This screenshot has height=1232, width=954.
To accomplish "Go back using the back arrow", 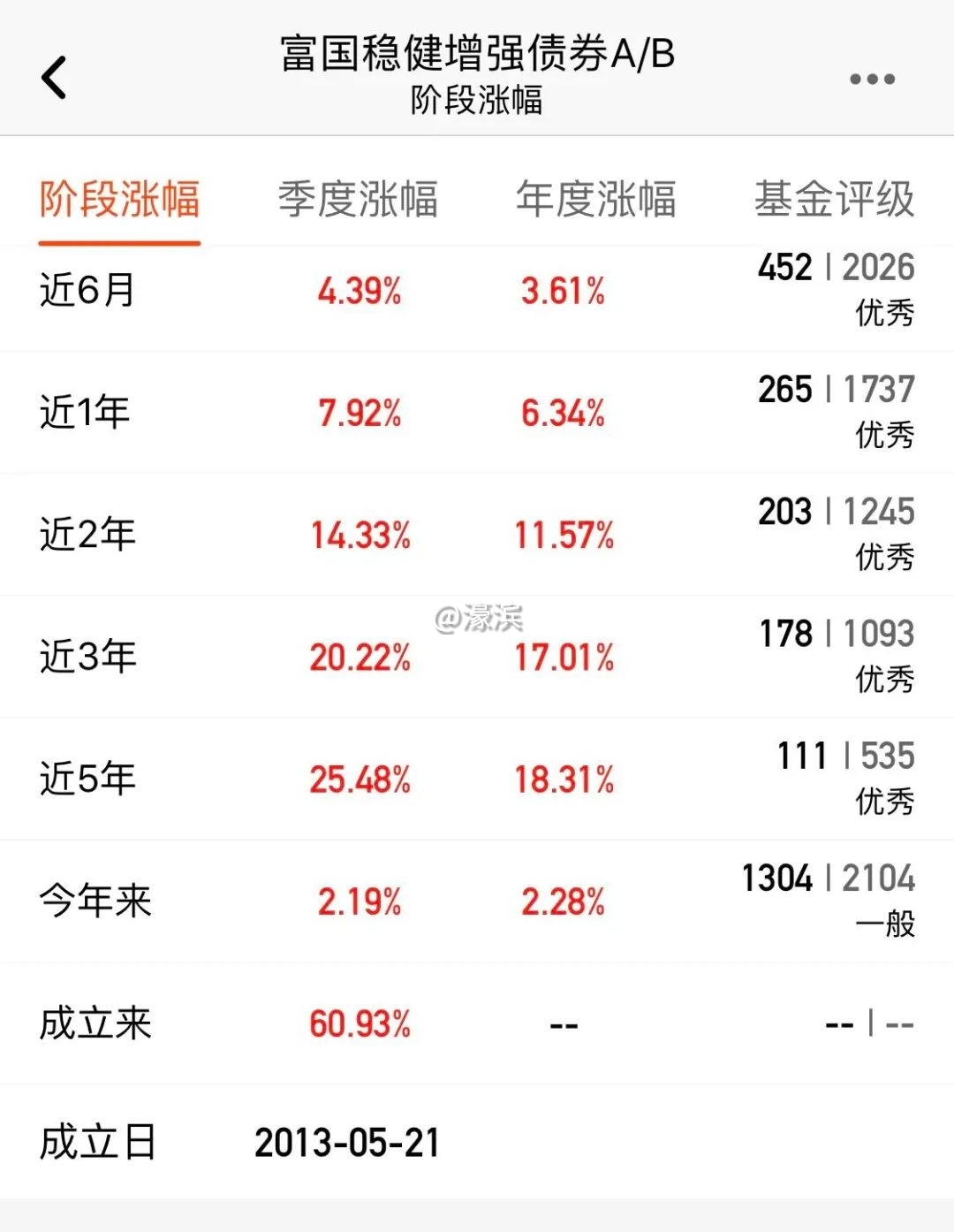I will click(x=55, y=78).
